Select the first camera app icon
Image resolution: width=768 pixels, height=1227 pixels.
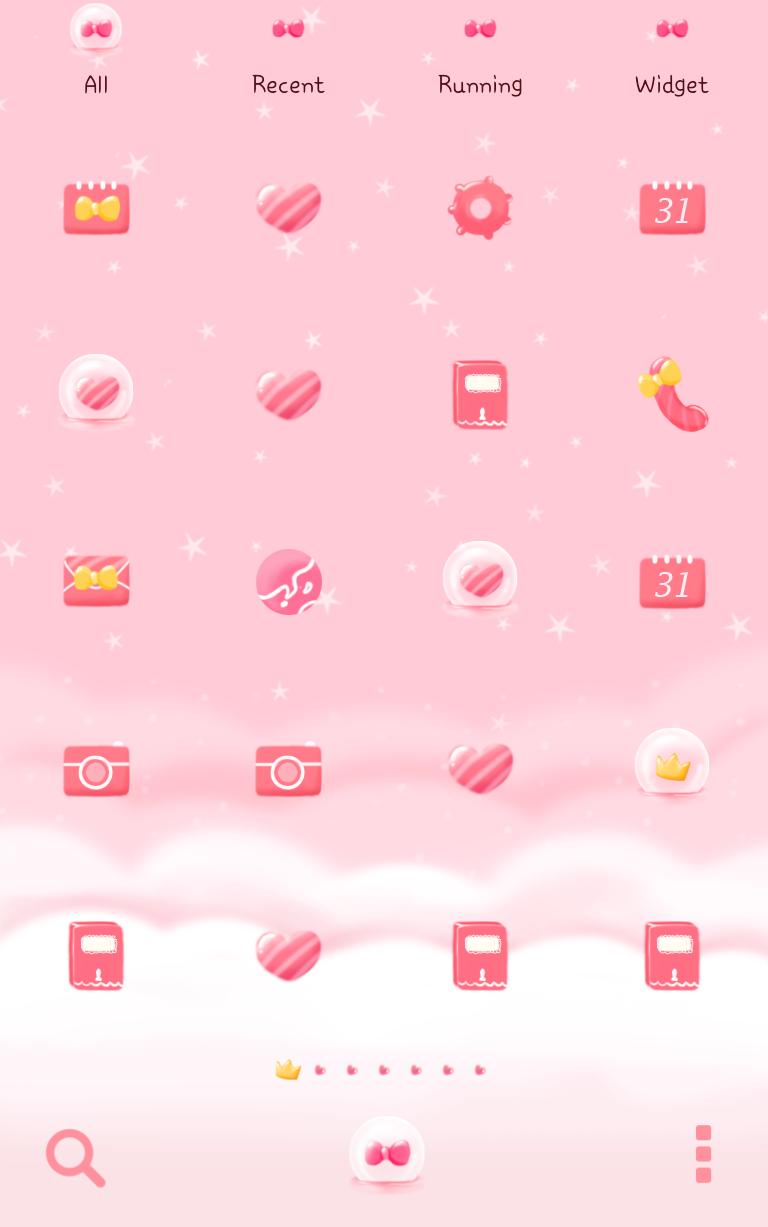click(96, 768)
